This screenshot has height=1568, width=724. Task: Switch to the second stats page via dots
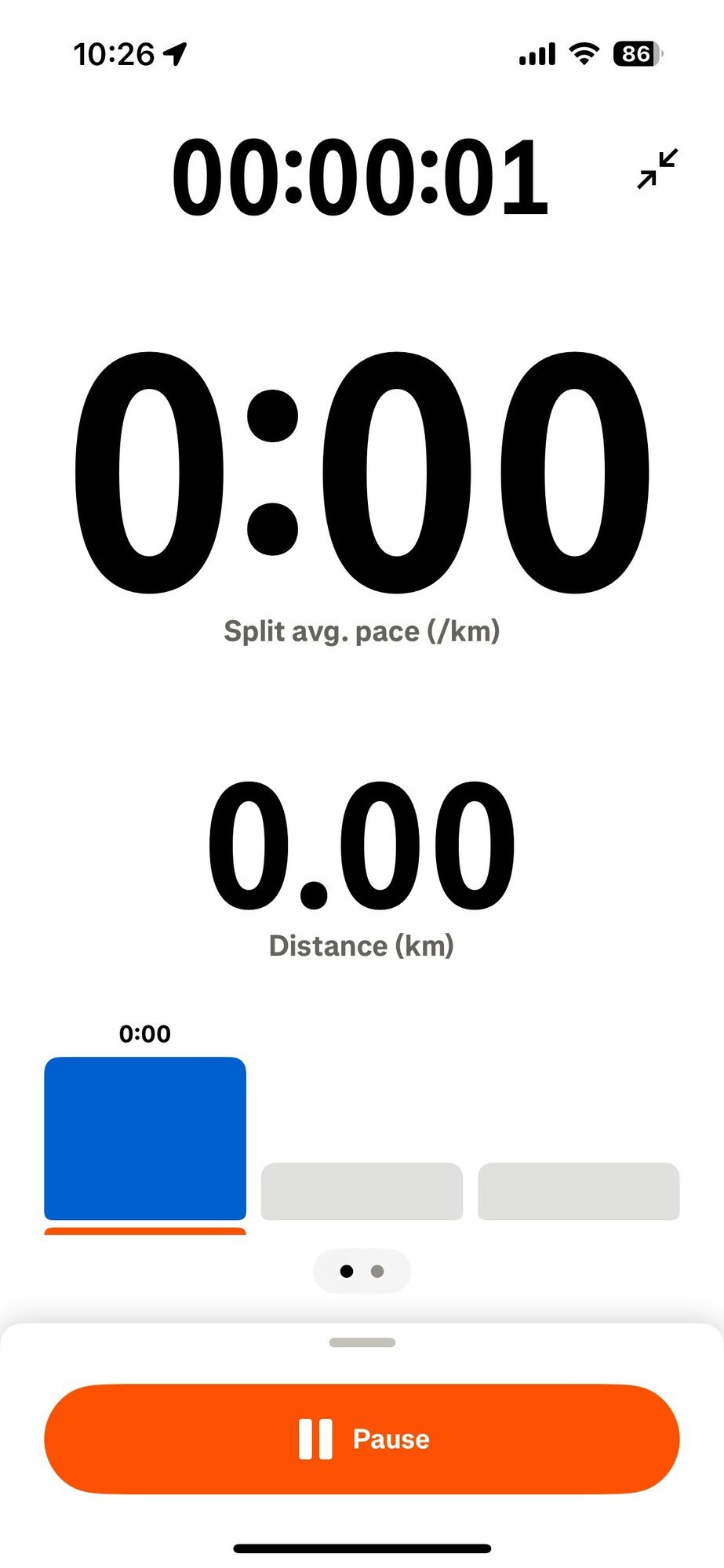[377, 1270]
